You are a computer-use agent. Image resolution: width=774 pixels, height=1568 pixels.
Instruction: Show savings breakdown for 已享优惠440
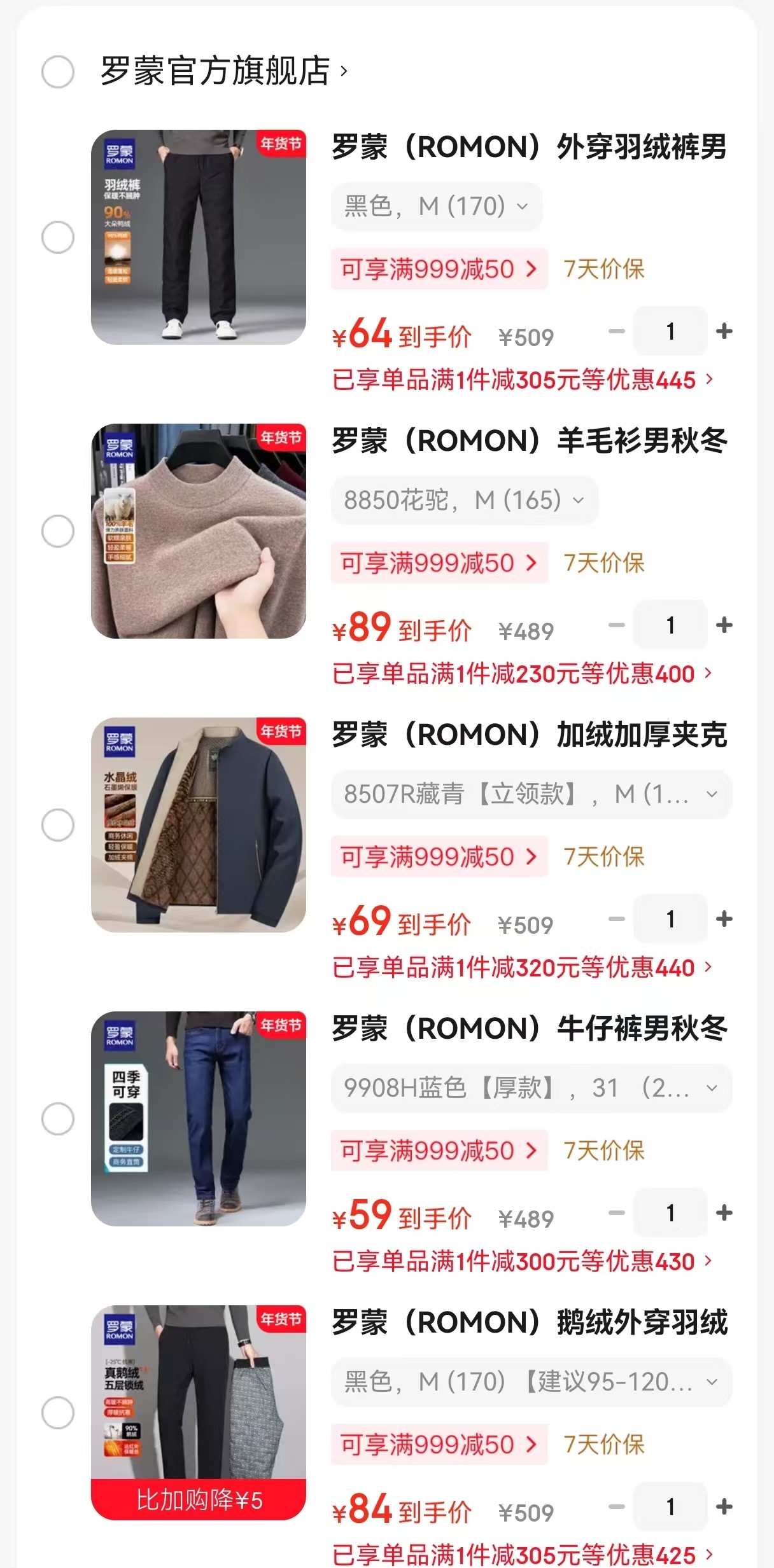click(522, 968)
